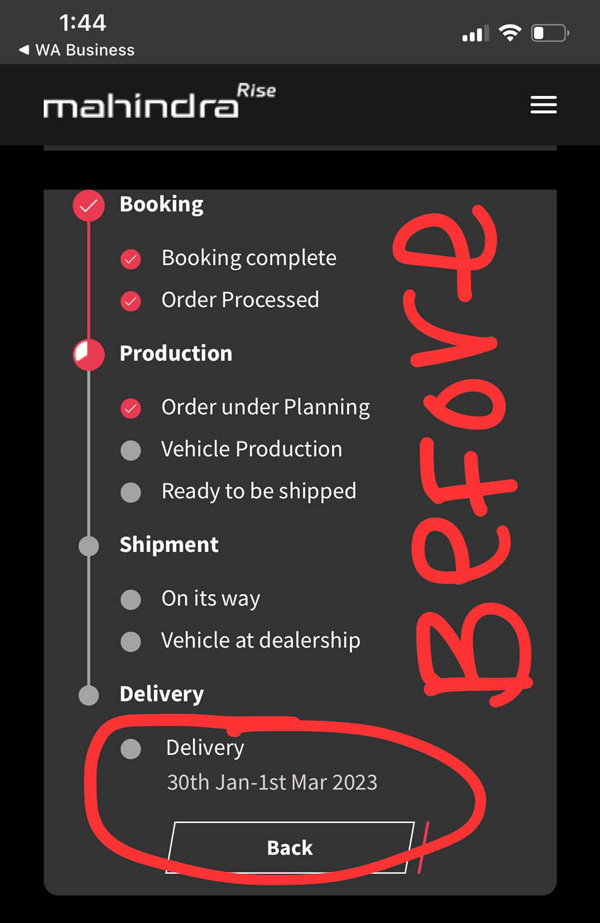Open the hamburger navigation menu
The image size is (600, 923).
pos(543,105)
